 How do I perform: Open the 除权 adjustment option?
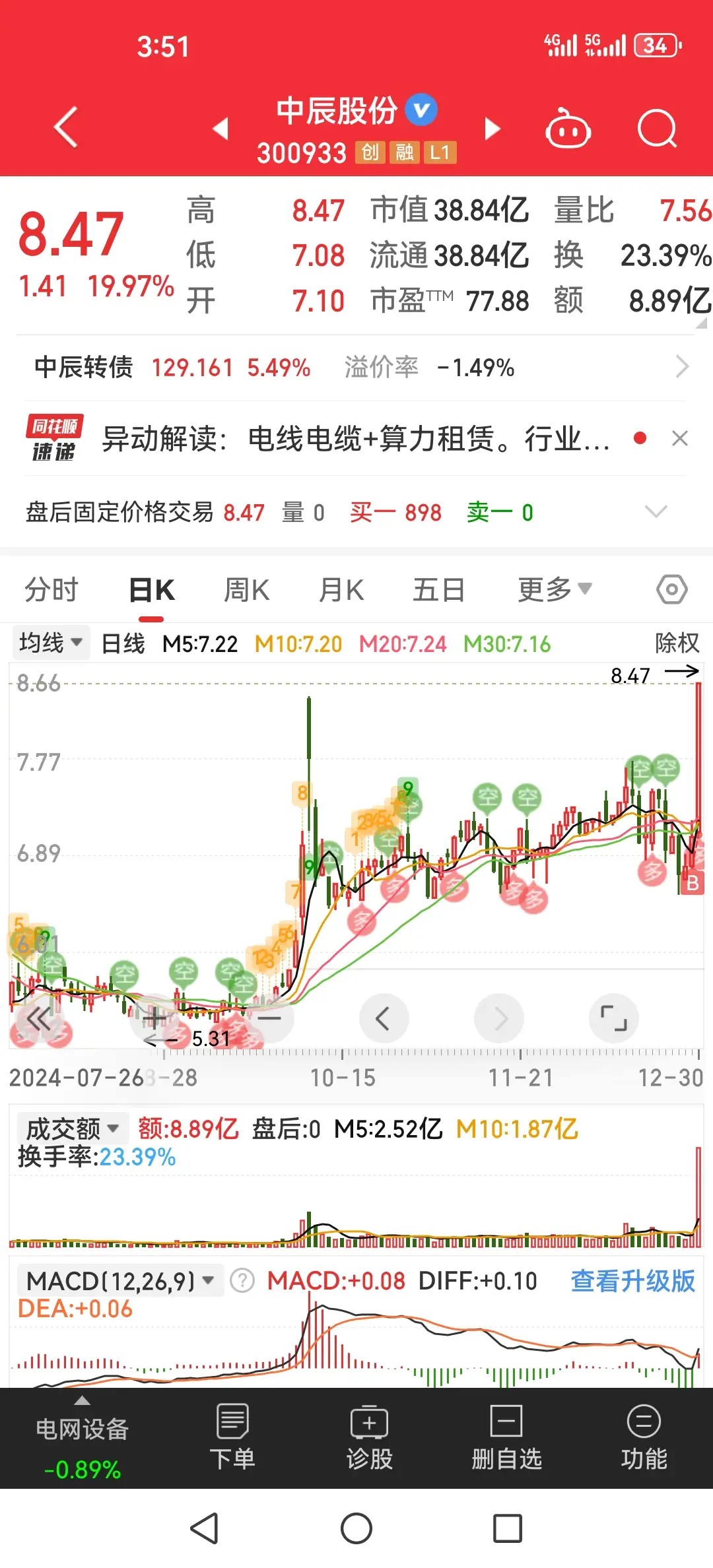point(677,643)
